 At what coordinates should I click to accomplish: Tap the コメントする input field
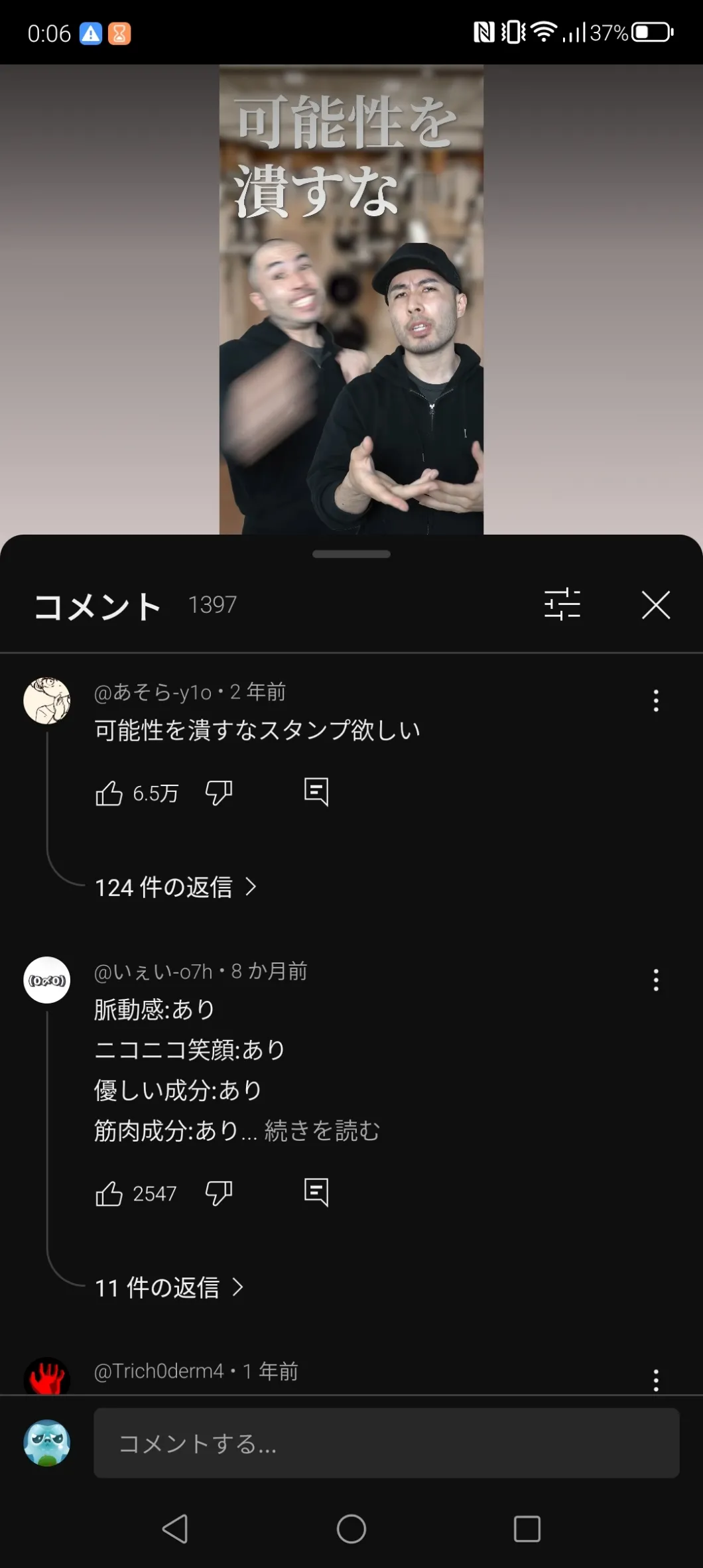pyautogui.click(x=386, y=1443)
